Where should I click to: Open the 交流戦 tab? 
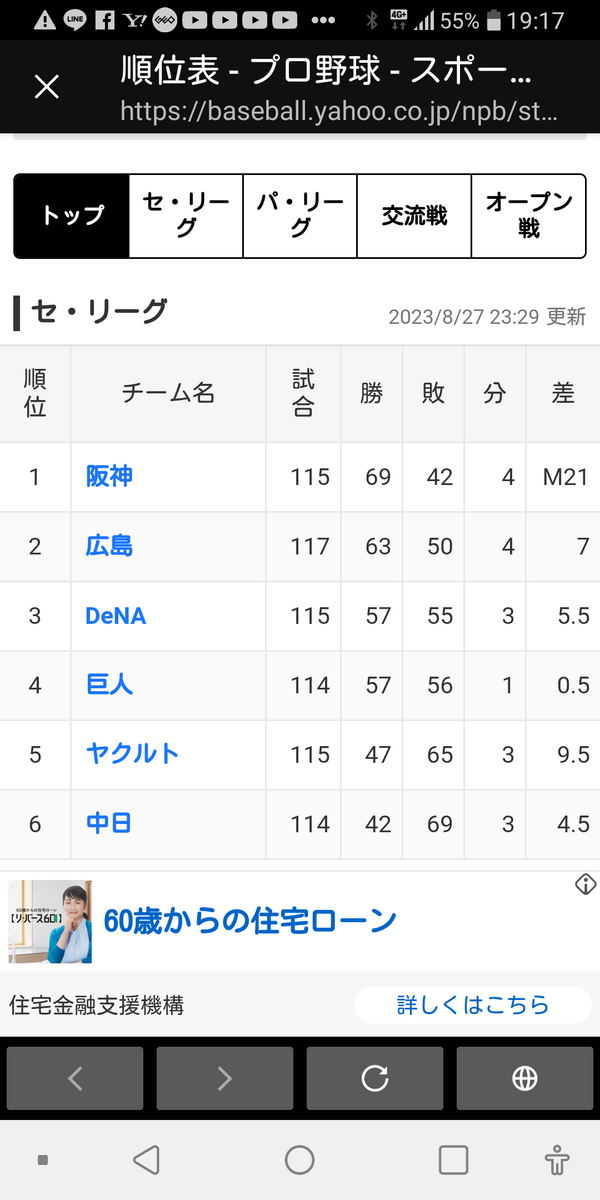point(414,216)
